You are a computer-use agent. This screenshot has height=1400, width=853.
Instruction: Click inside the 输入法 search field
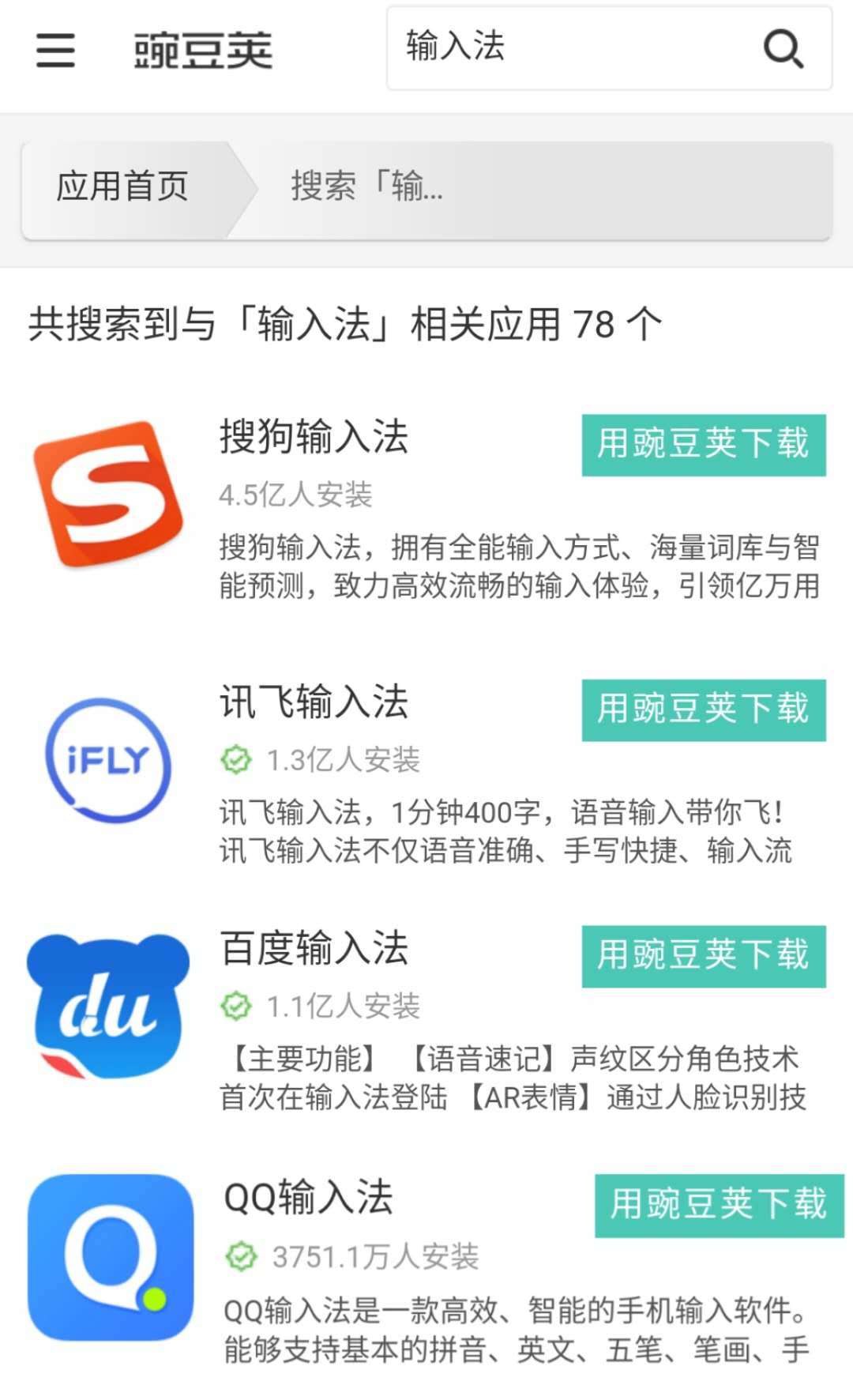[553, 49]
